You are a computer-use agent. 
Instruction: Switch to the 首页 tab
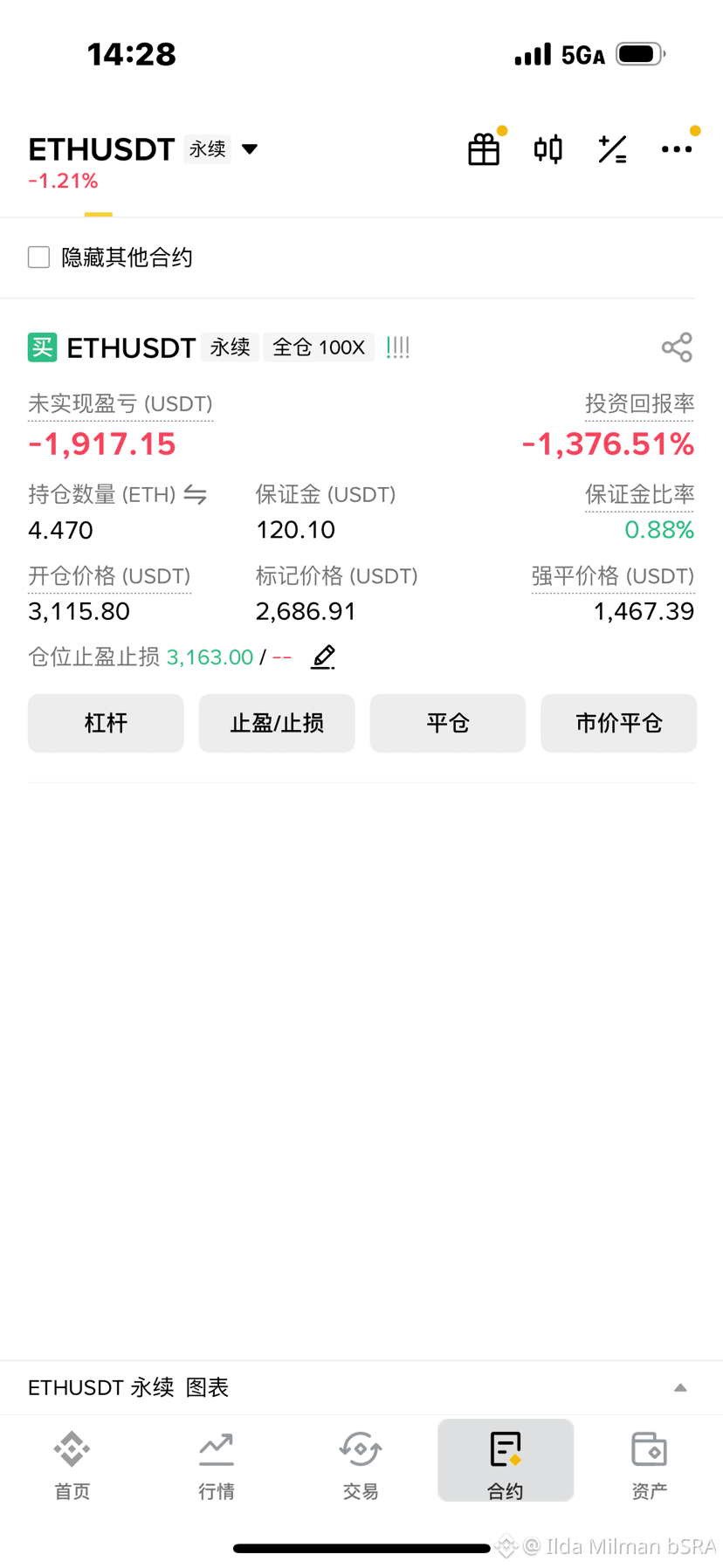(72, 1465)
